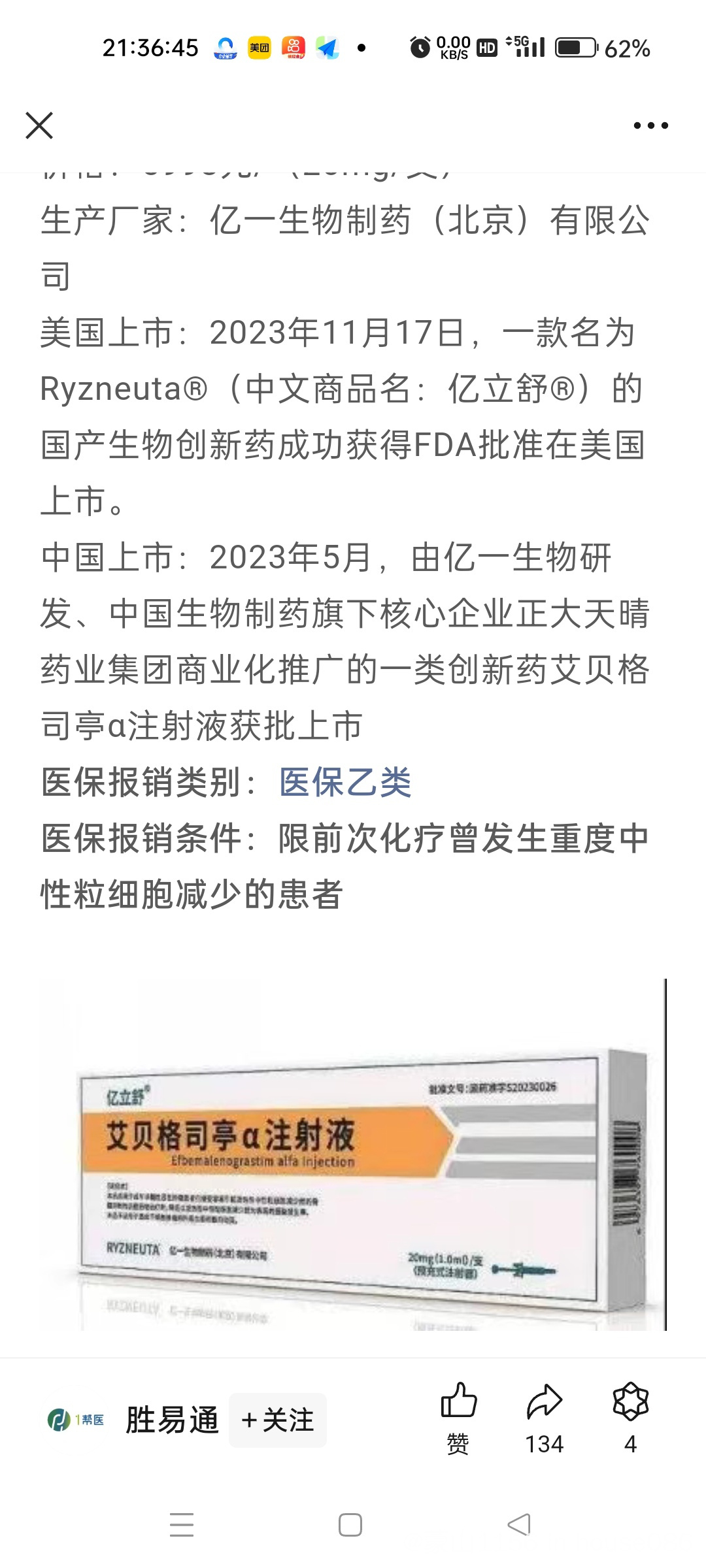Screen dimensions: 706x1568
Task: View the 艾贝格司亭α注射液 box image
Action: tap(353, 1154)
